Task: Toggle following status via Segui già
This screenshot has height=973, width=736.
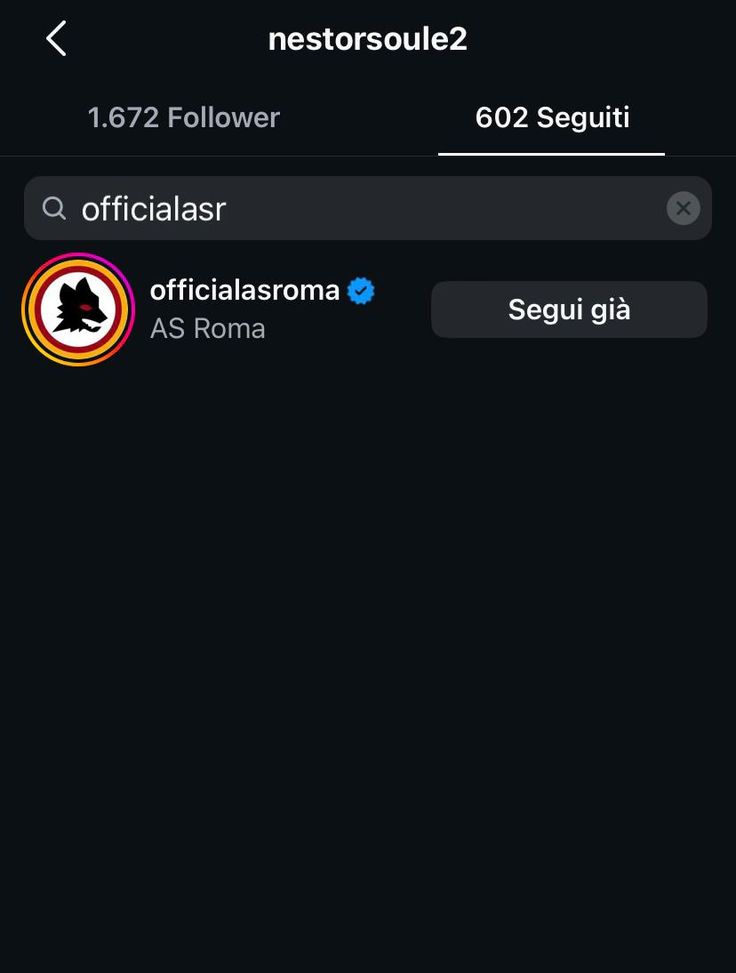Action: (568, 309)
